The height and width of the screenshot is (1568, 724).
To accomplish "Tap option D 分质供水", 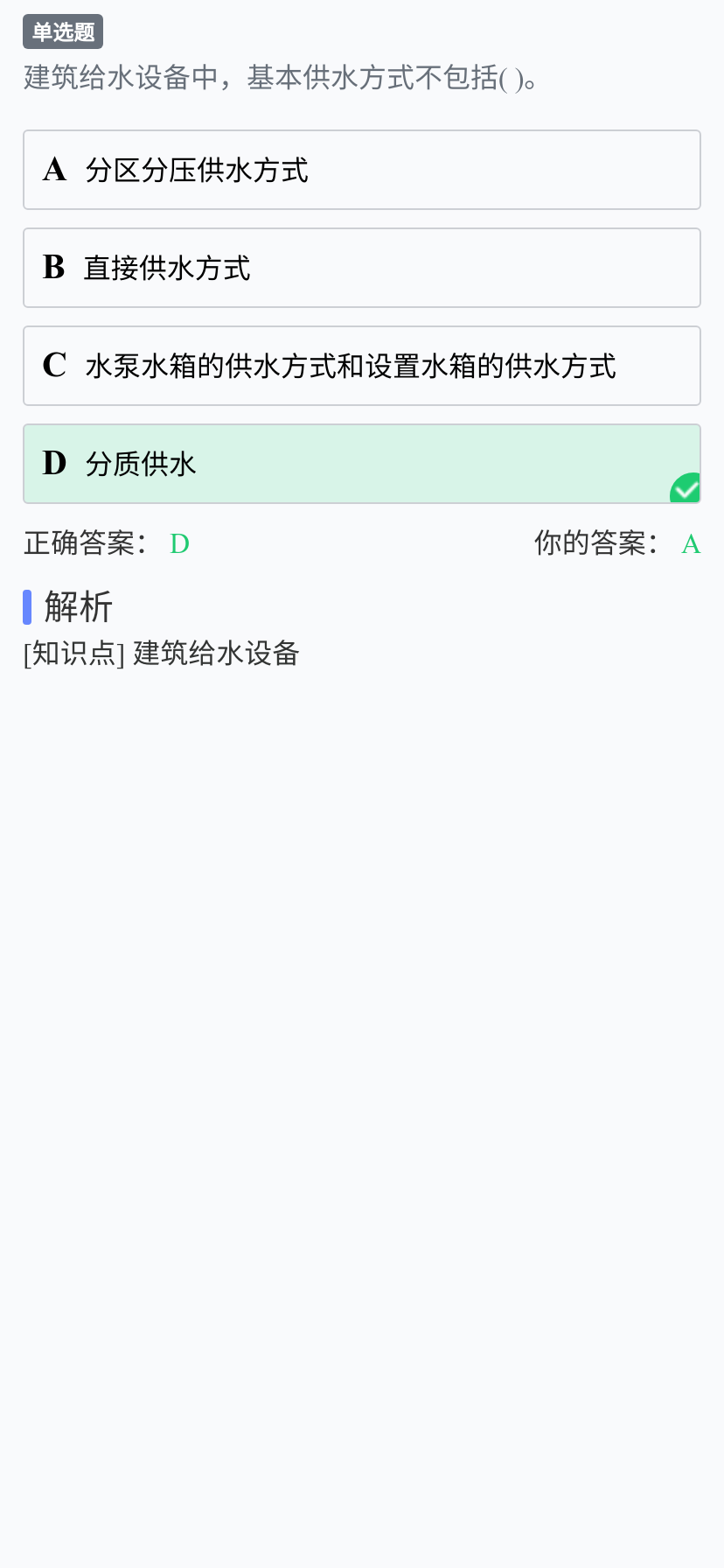I will pos(362,464).
